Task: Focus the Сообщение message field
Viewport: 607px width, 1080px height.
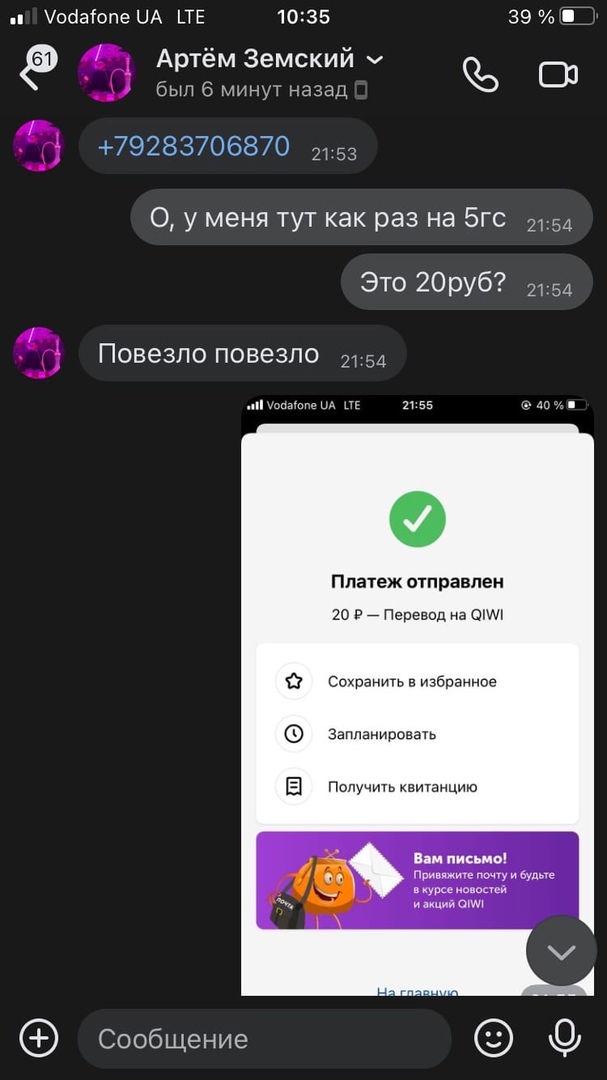Action: click(x=265, y=1038)
